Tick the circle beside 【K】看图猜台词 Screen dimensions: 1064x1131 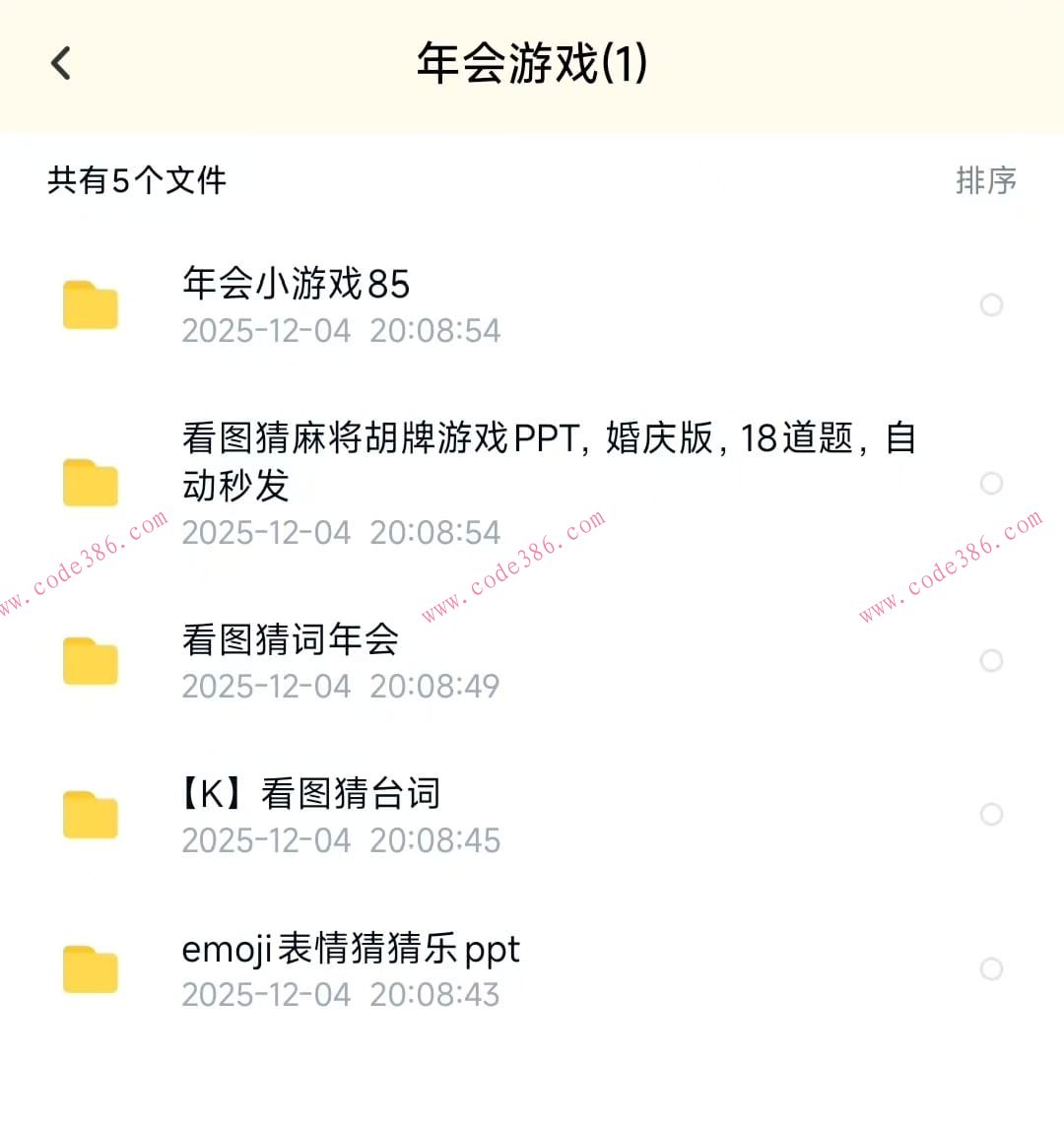[991, 815]
